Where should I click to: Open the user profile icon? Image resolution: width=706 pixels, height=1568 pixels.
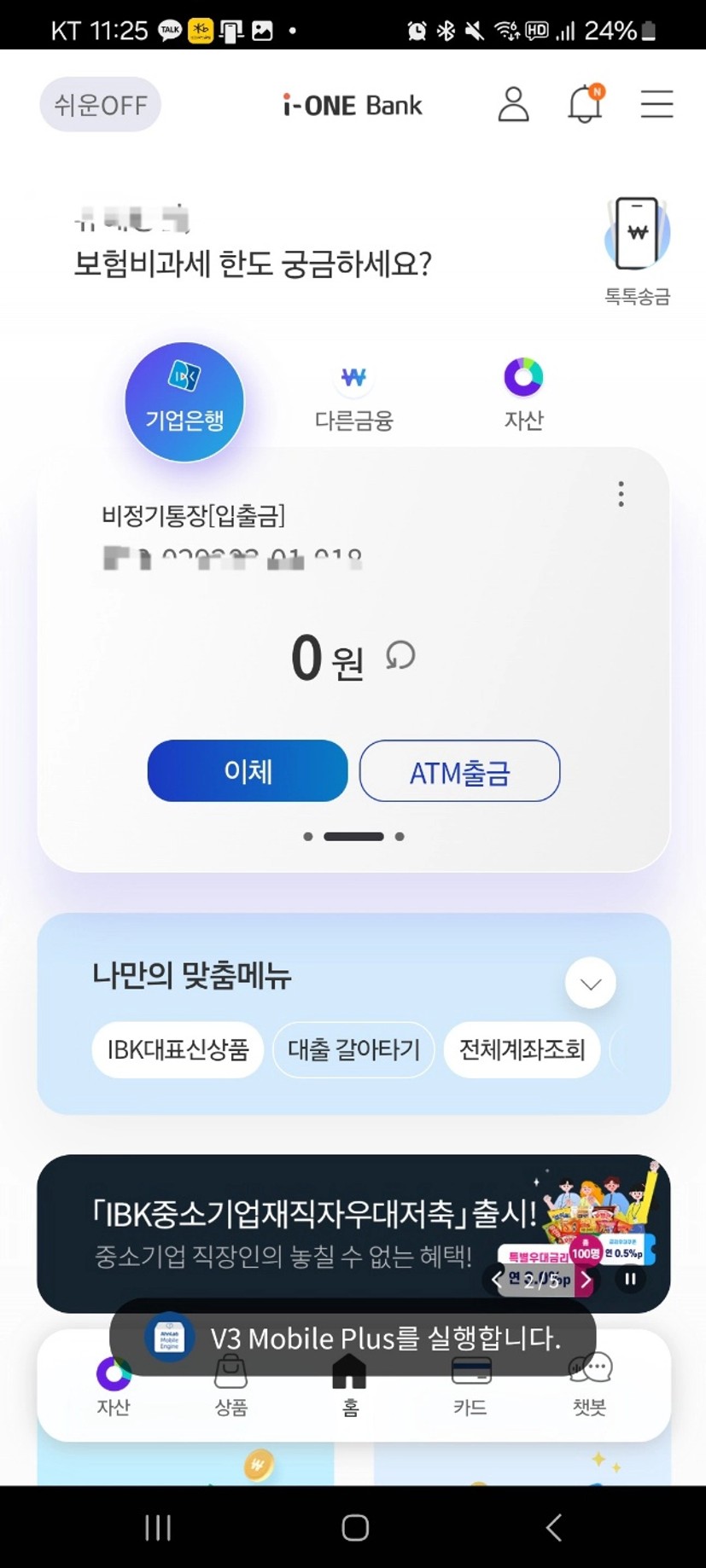(x=513, y=105)
